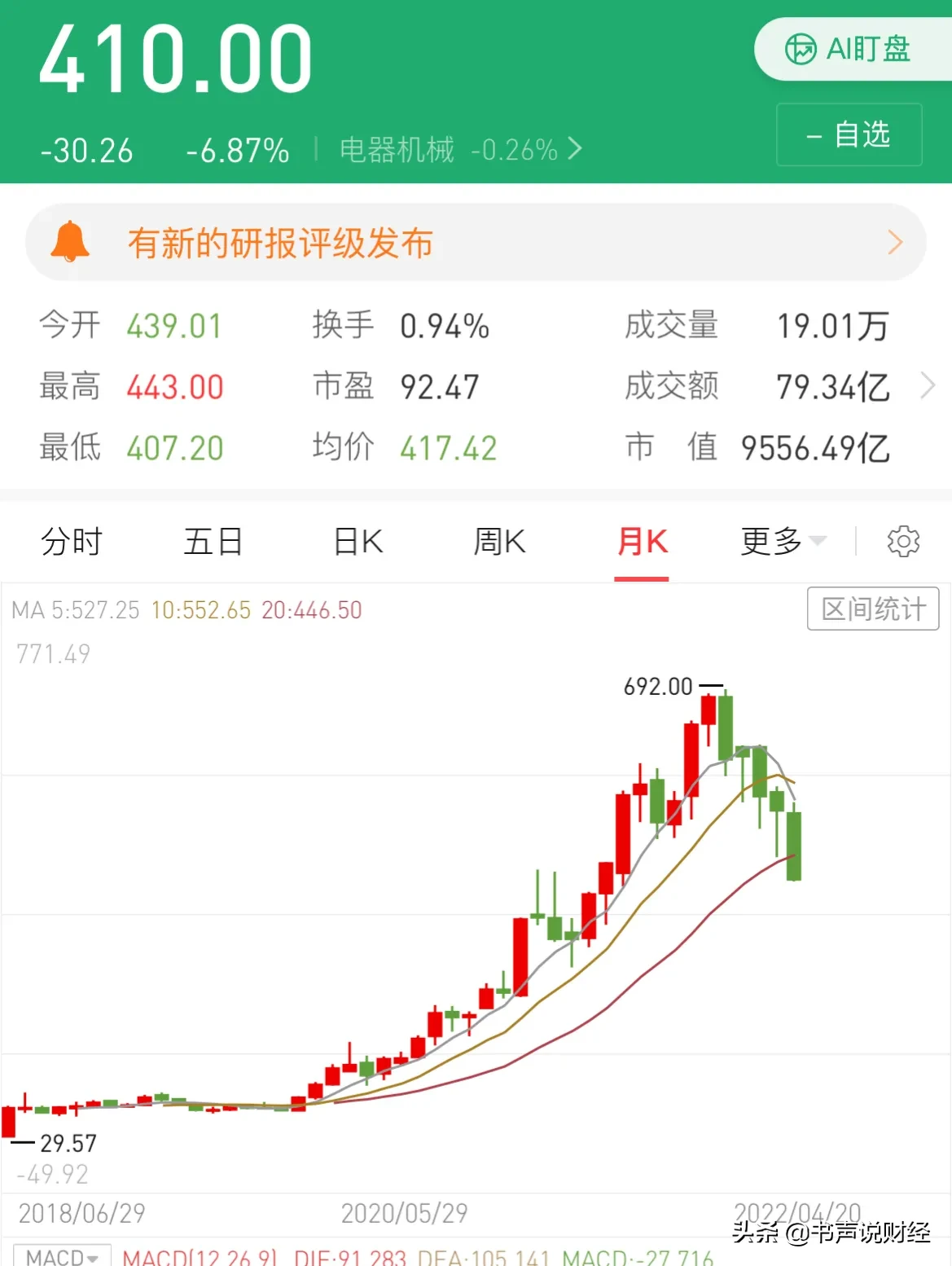Tap the 区间统计 button
952x1266 pixels.
(873, 609)
